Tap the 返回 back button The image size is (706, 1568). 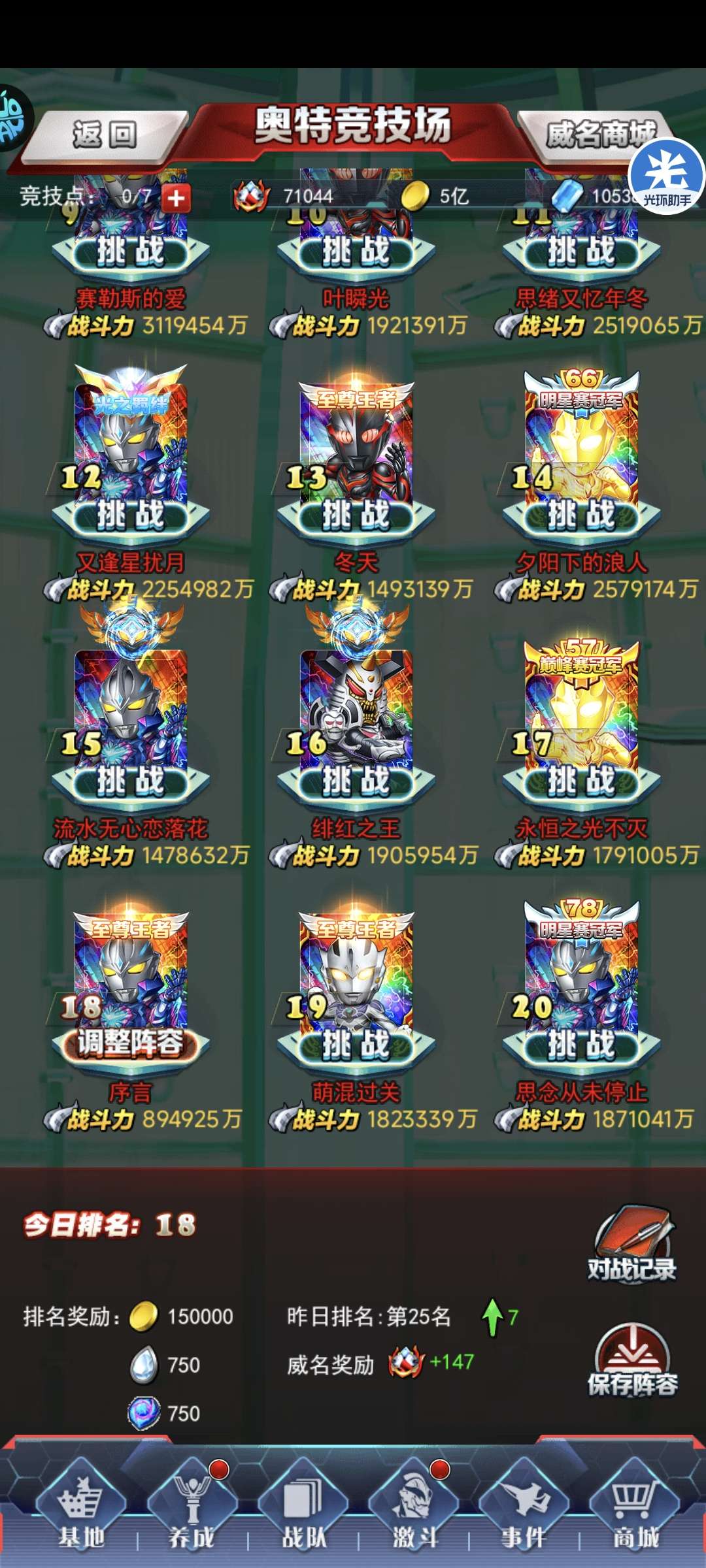105,135
